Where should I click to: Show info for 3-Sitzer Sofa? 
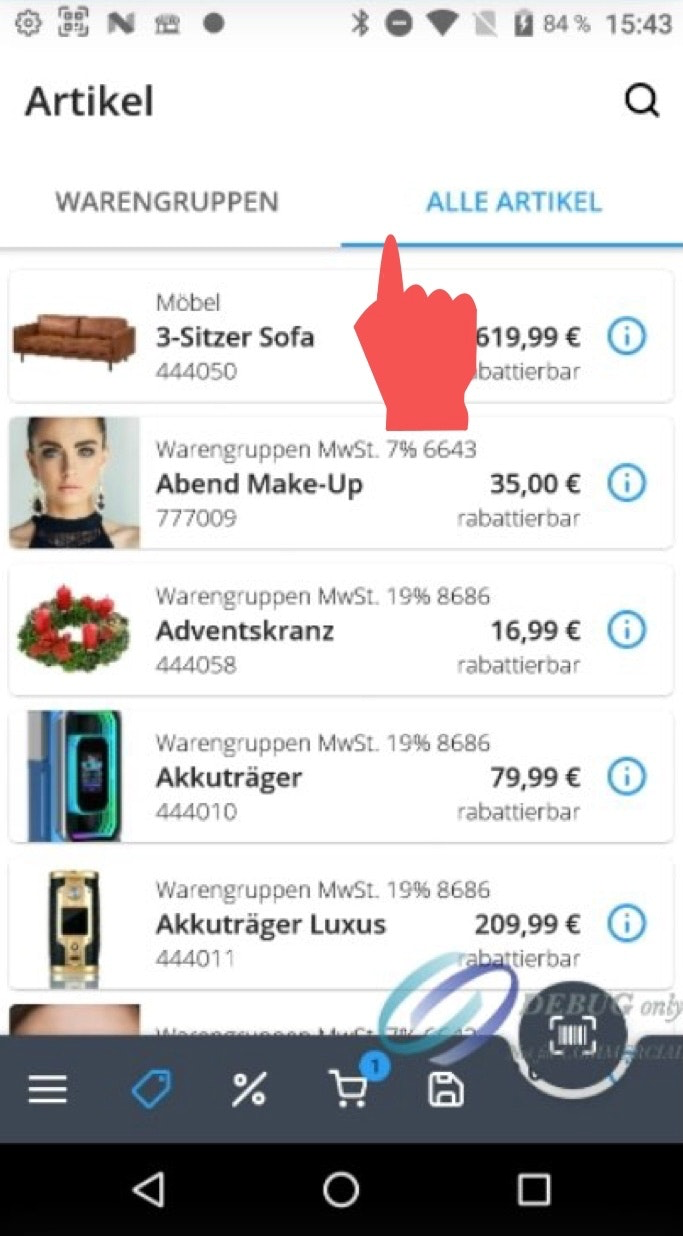(x=626, y=338)
